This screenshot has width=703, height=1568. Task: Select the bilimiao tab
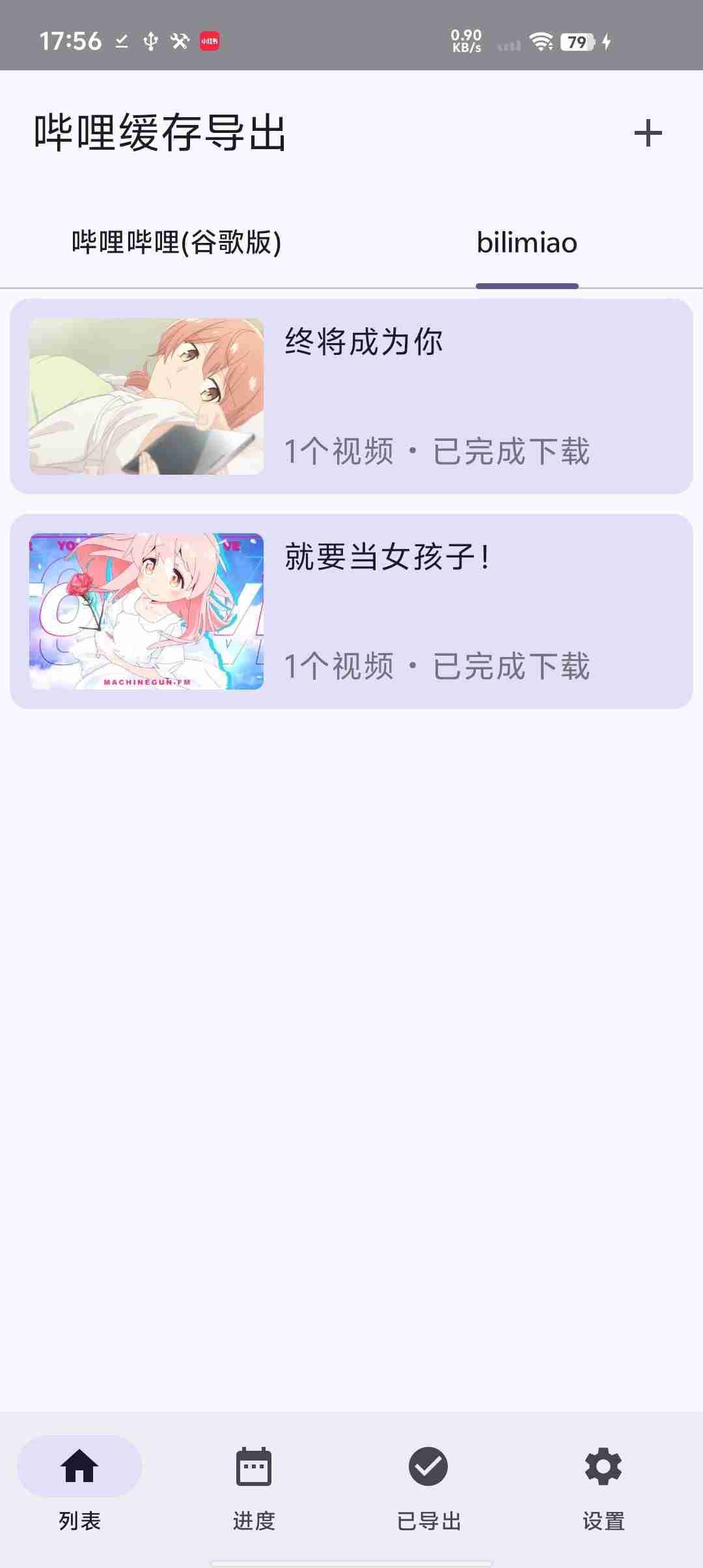click(526, 242)
